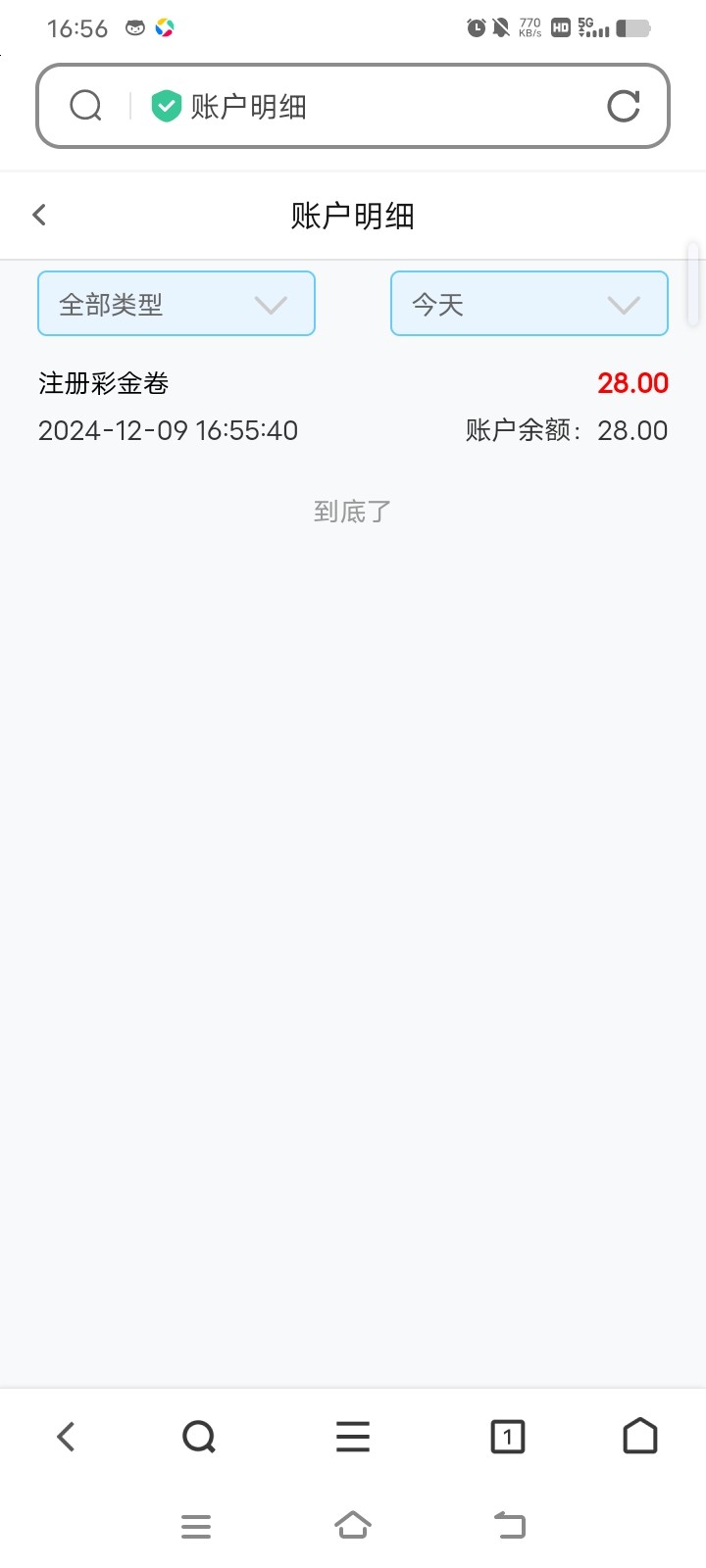This screenshot has width=706, height=1568.
Task: Tap the search magnifier in the address bar
Action: 86,106
